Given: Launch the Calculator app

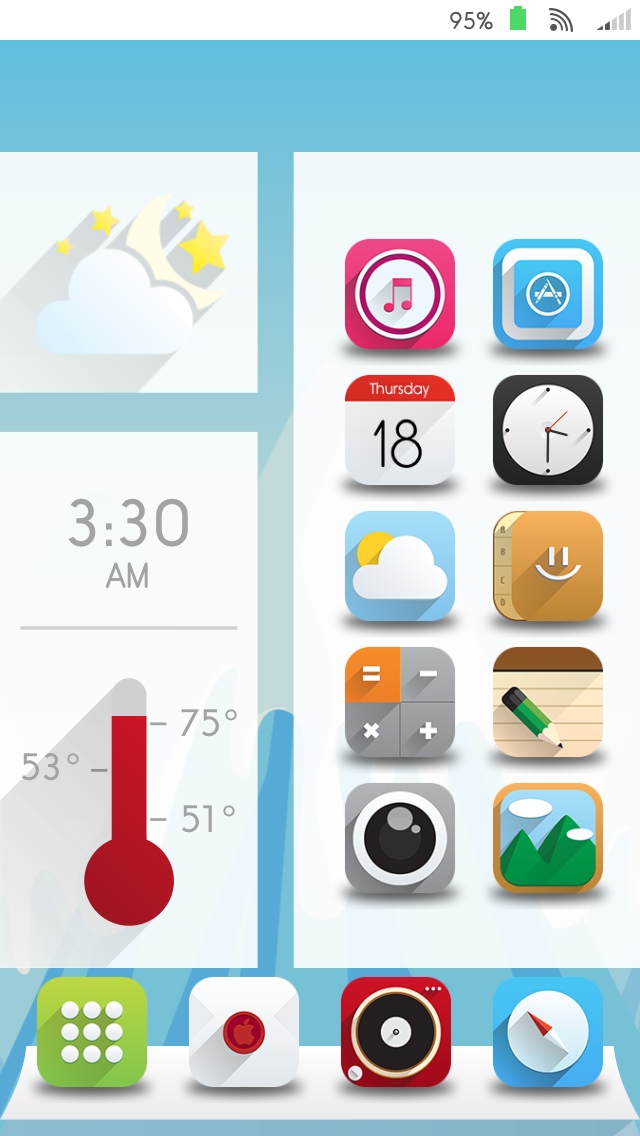Looking at the screenshot, I should click(399, 702).
